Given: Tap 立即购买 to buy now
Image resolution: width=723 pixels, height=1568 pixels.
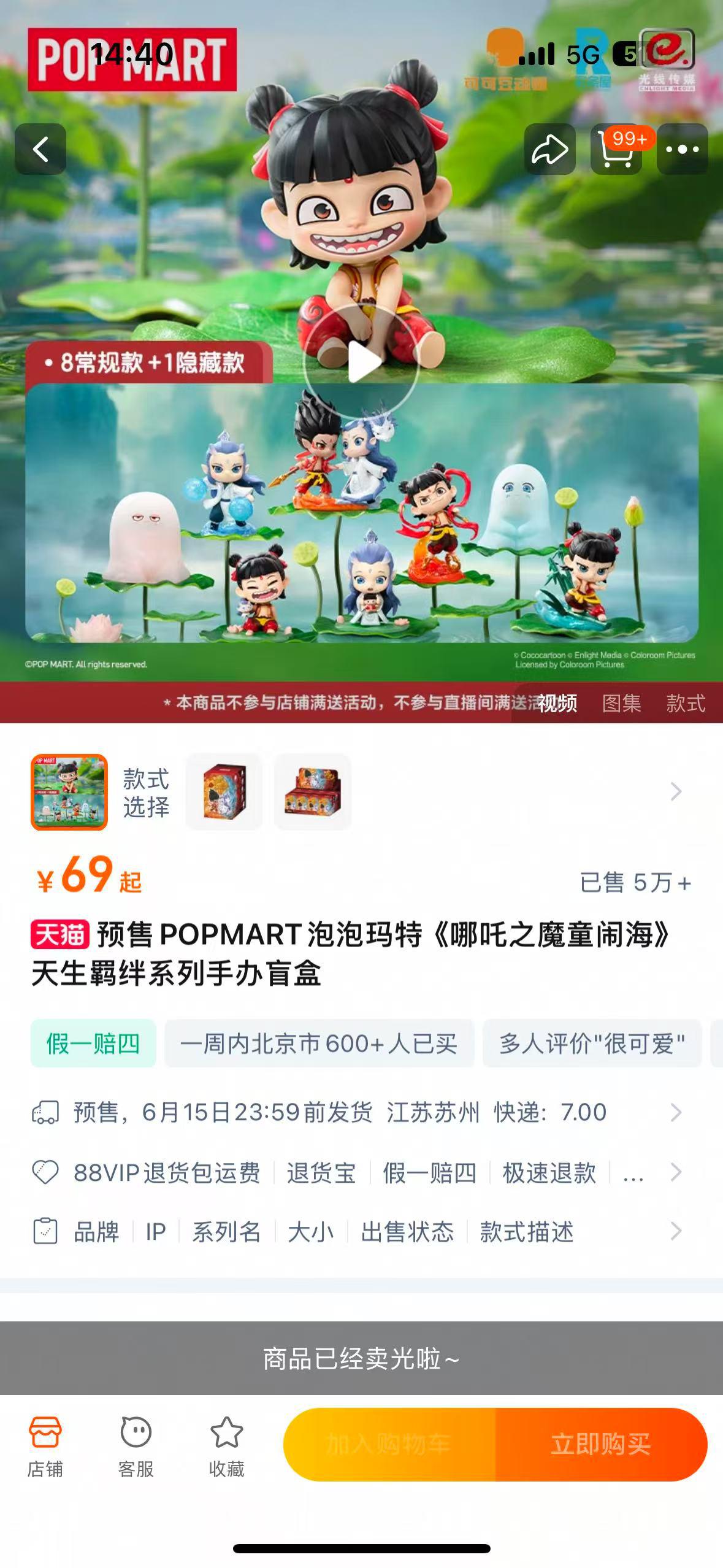Looking at the screenshot, I should [x=600, y=1444].
